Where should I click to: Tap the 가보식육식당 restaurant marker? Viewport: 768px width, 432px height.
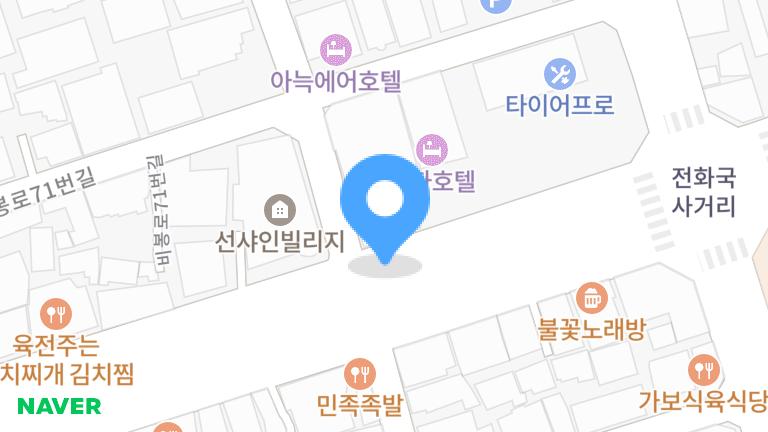tap(704, 370)
